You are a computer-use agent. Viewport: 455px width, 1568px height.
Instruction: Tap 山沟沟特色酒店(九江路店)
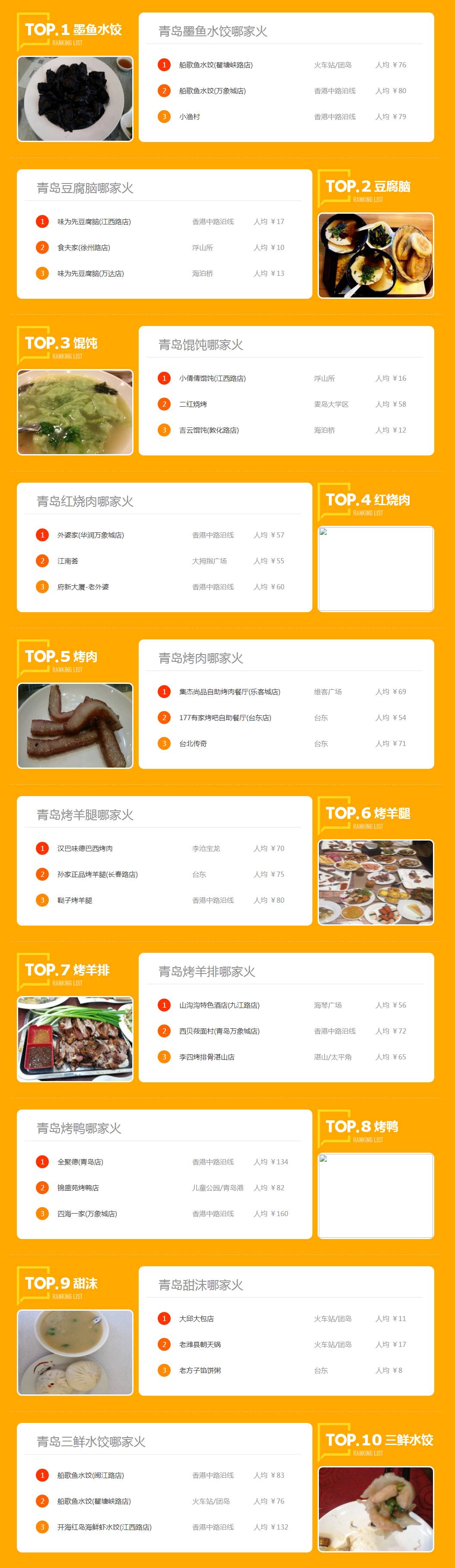tap(219, 1005)
